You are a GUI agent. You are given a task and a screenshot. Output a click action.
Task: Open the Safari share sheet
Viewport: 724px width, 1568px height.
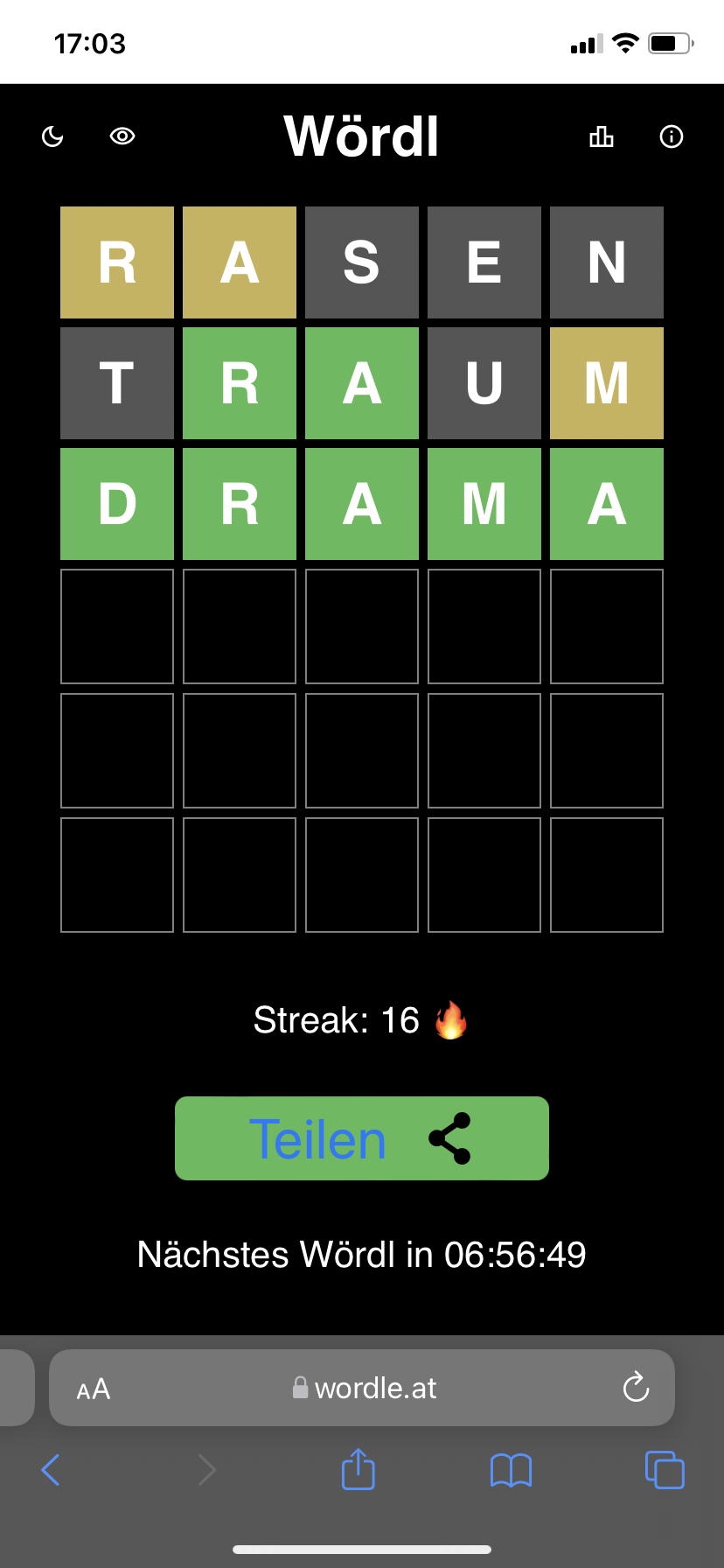click(359, 1468)
